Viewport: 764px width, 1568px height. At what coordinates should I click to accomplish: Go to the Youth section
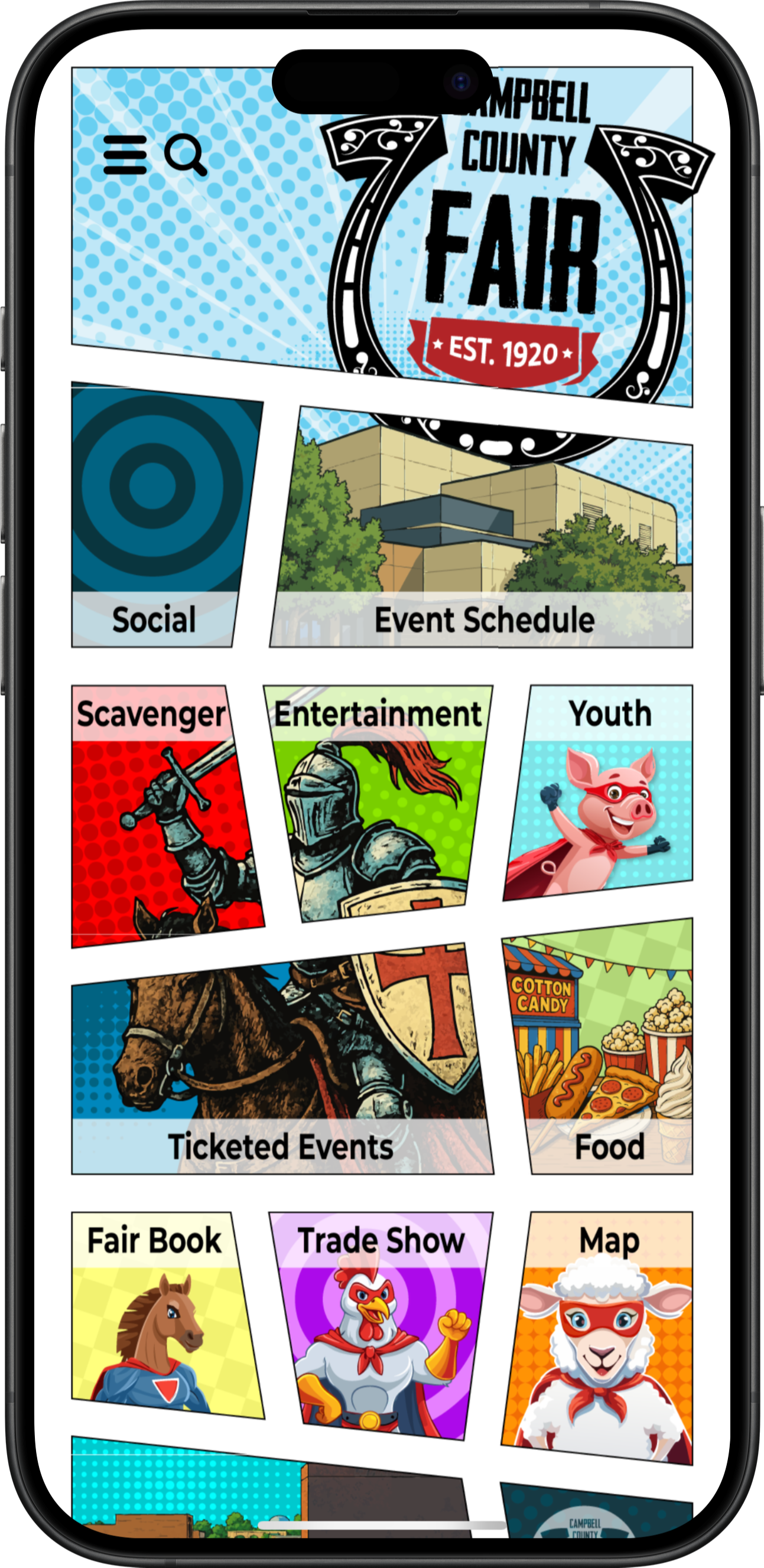coord(600,792)
